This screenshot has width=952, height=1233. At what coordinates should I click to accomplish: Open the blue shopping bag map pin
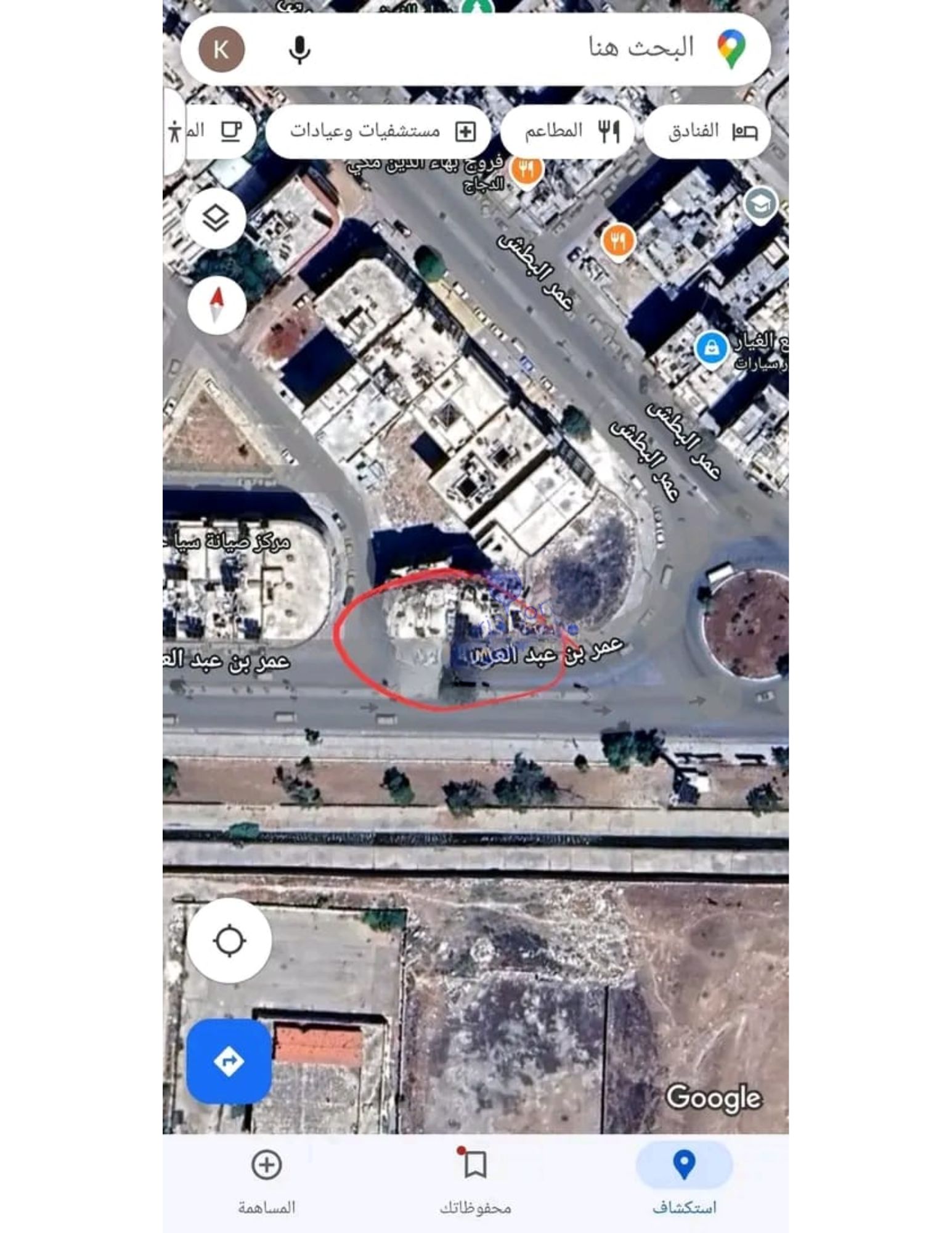tap(711, 349)
